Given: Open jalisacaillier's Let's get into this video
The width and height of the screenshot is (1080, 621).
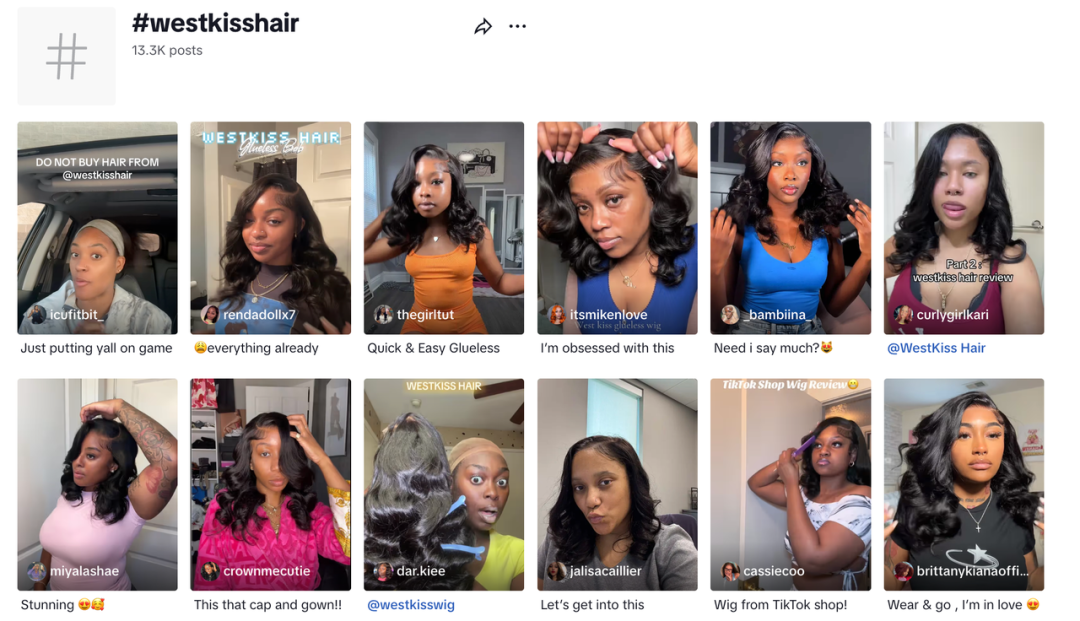Looking at the screenshot, I should 617,484.
